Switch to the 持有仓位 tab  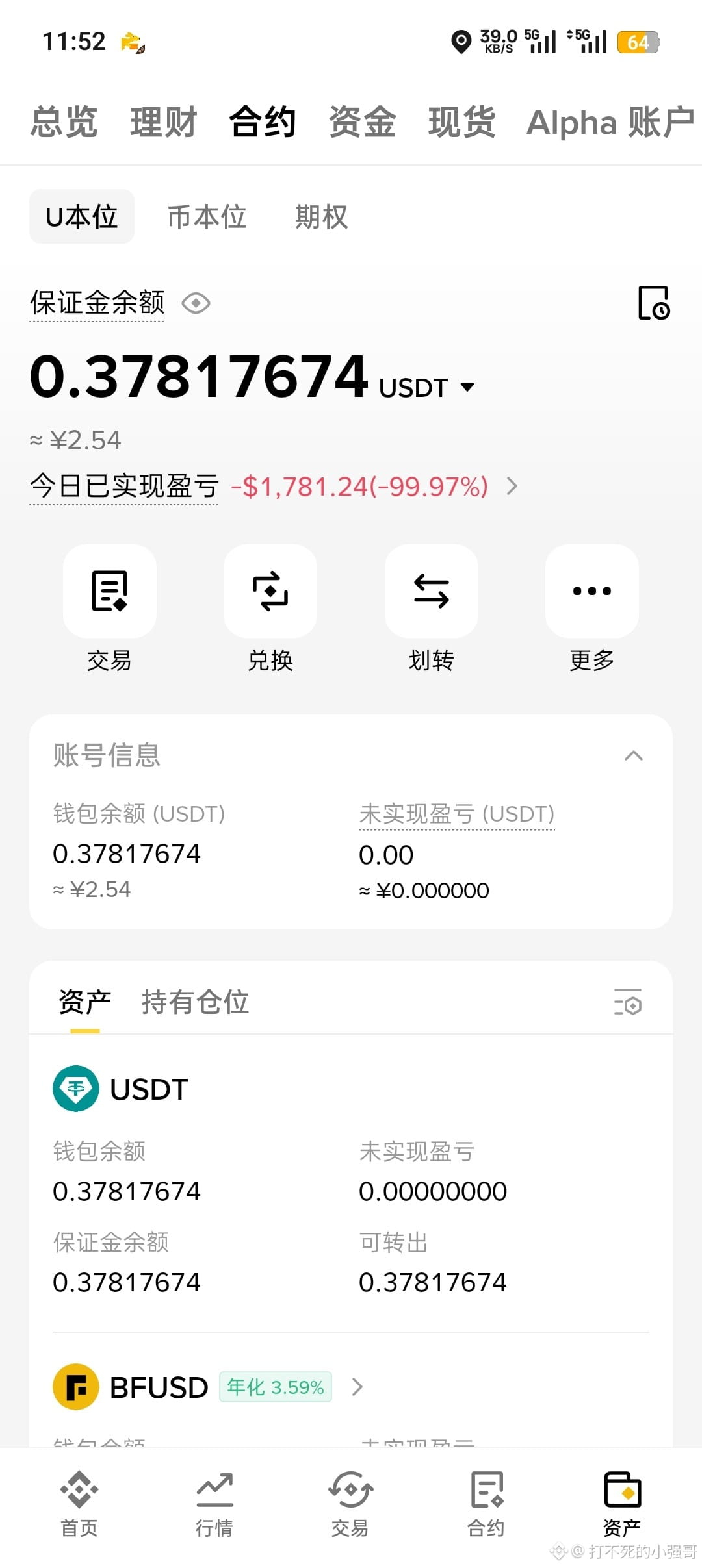coord(195,1002)
